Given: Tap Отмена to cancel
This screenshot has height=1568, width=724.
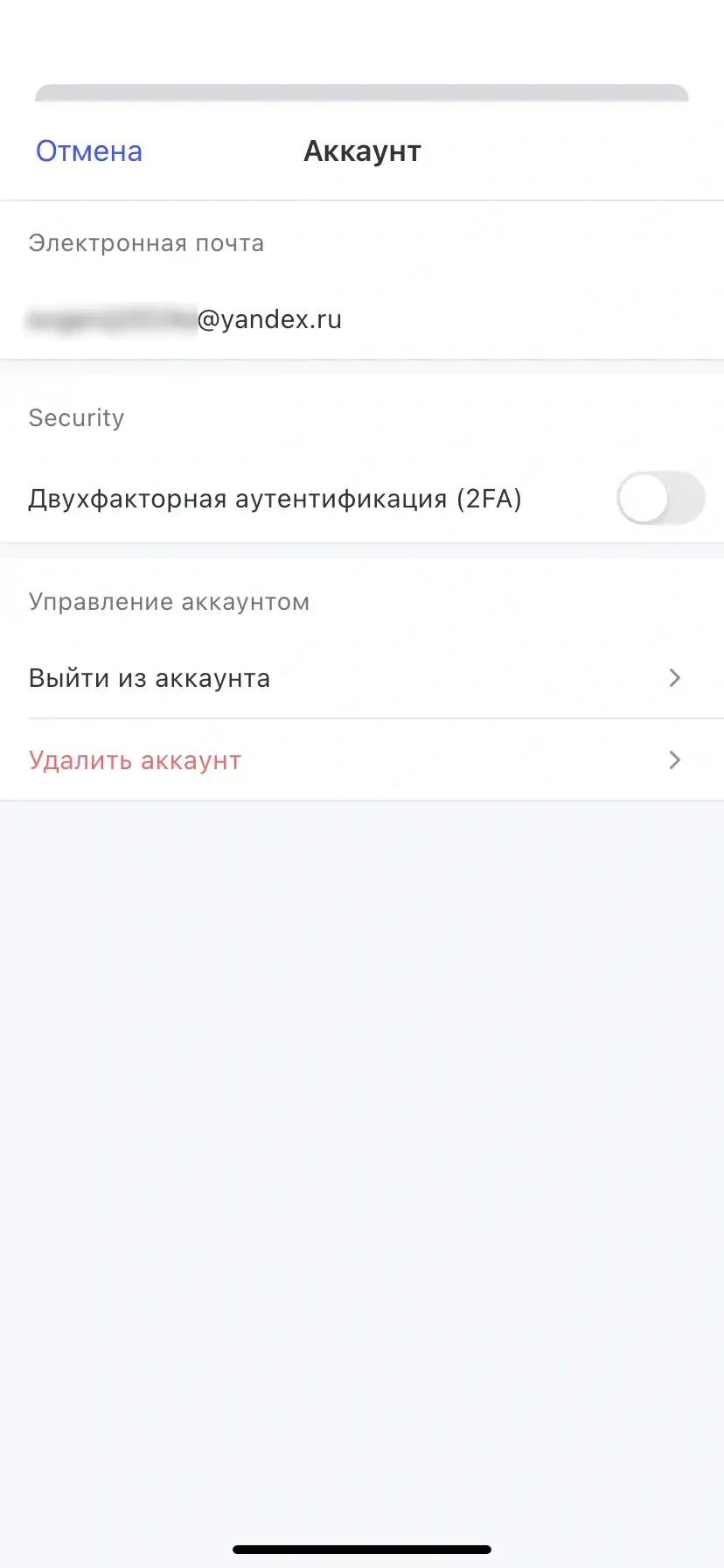Looking at the screenshot, I should tap(89, 151).
